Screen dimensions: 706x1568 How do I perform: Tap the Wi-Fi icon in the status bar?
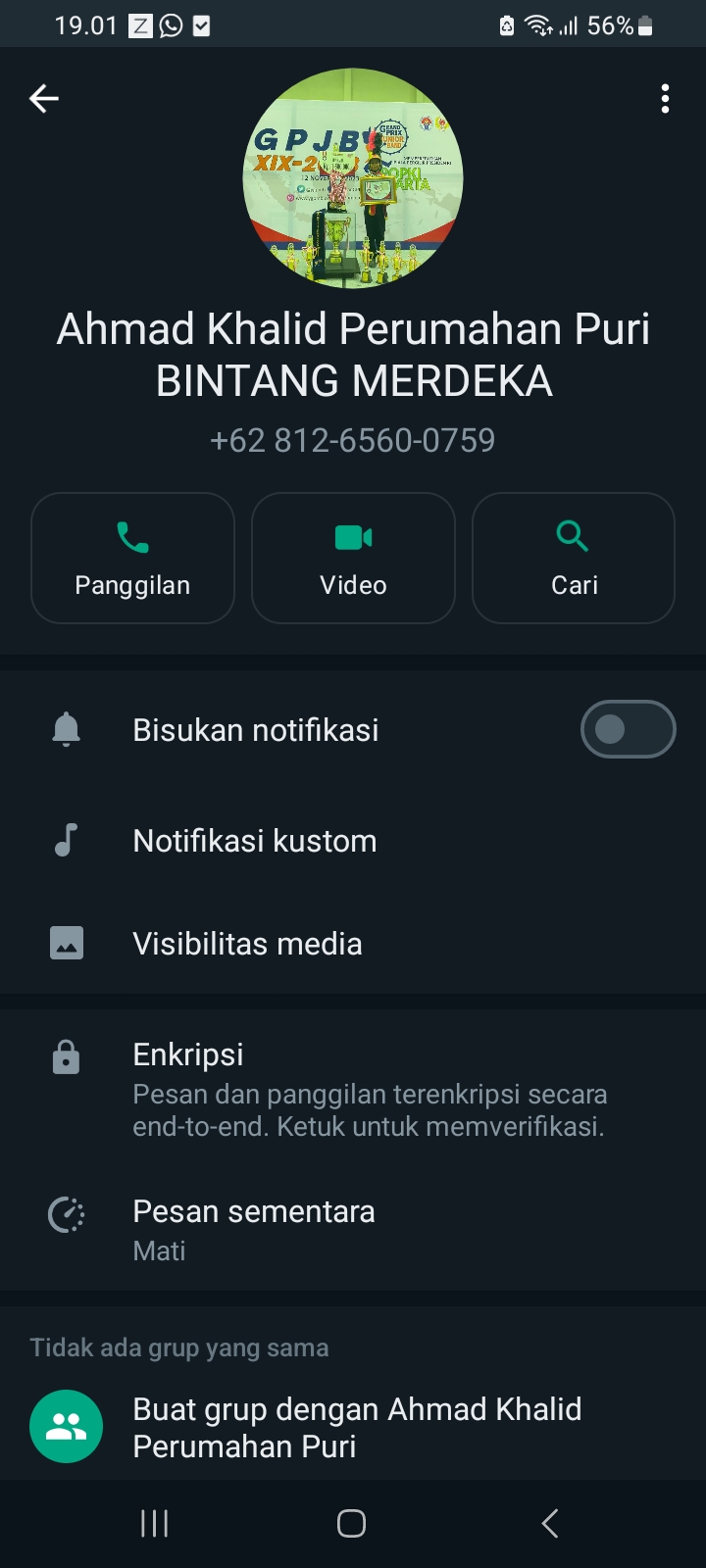pyautogui.click(x=538, y=24)
